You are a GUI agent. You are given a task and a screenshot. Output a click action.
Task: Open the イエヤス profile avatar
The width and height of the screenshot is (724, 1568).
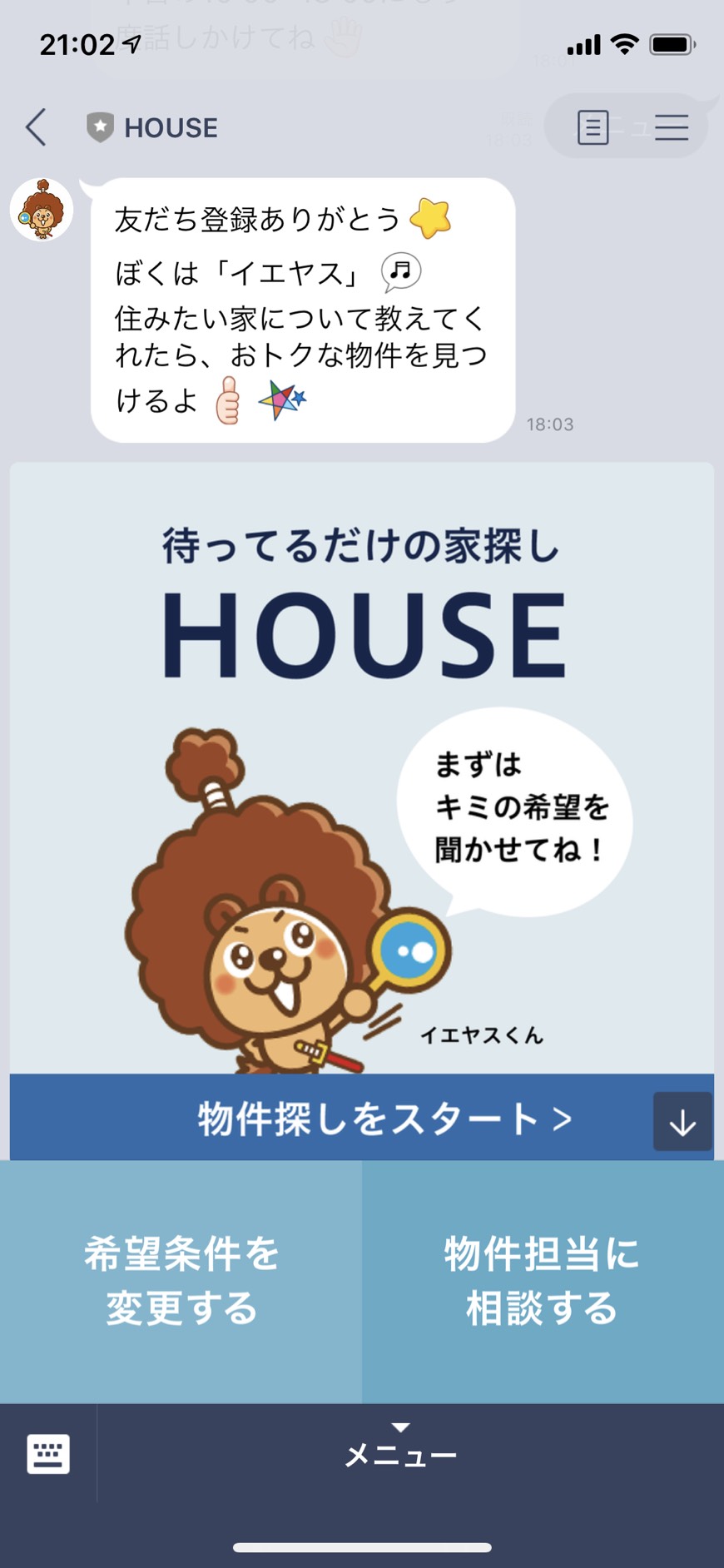click(x=42, y=210)
